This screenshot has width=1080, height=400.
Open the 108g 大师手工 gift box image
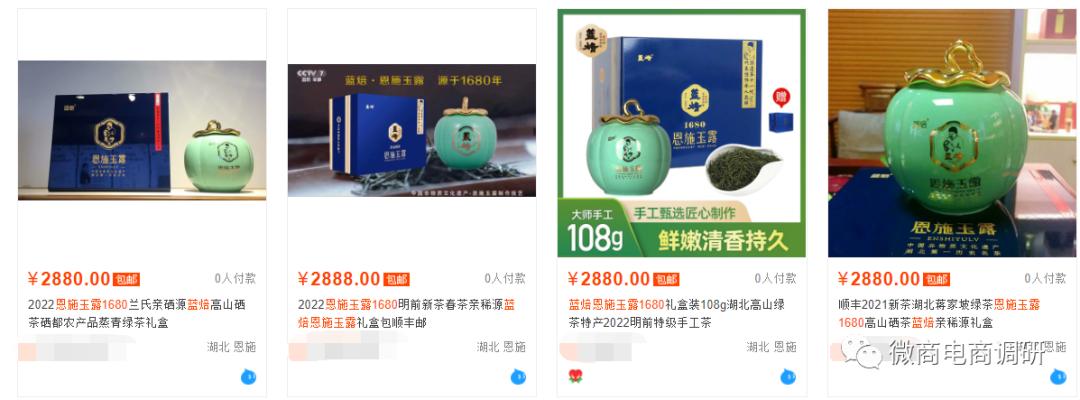pos(681,133)
